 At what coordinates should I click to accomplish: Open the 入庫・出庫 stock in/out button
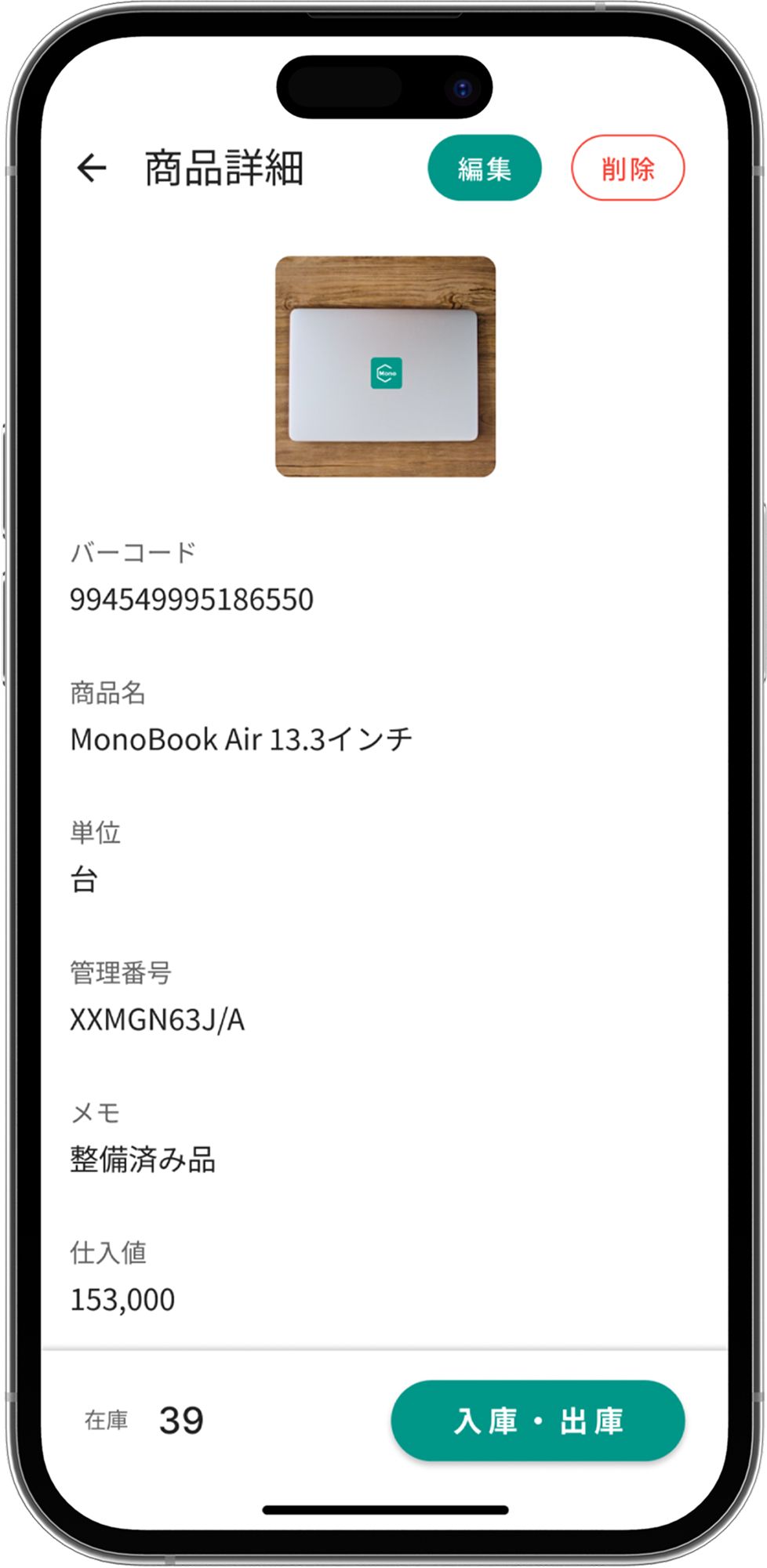[537, 1421]
